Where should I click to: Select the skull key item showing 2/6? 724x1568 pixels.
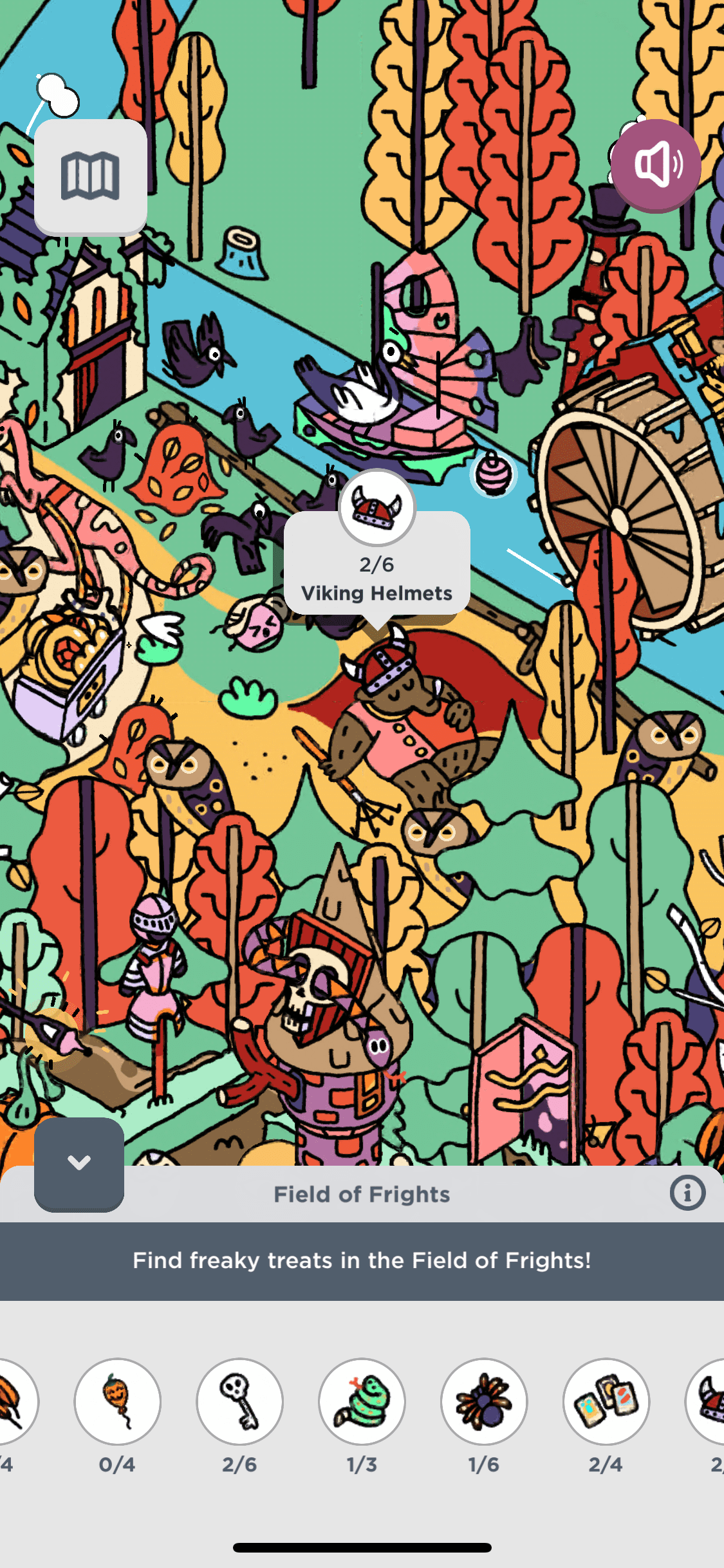pyautogui.click(x=239, y=1401)
